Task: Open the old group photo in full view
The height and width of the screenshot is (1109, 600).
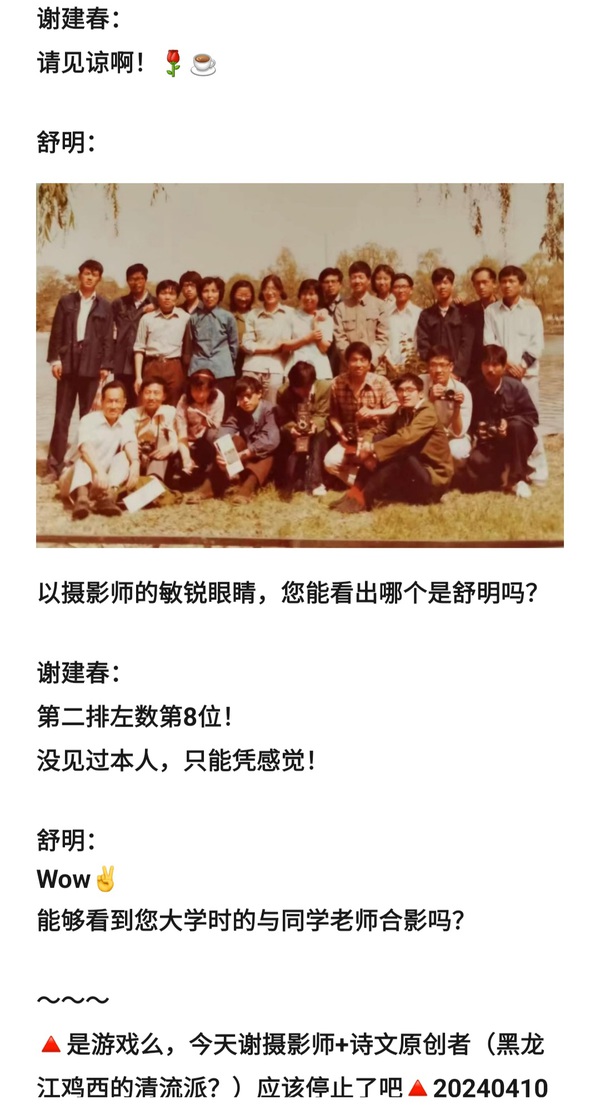Action: (300, 365)
